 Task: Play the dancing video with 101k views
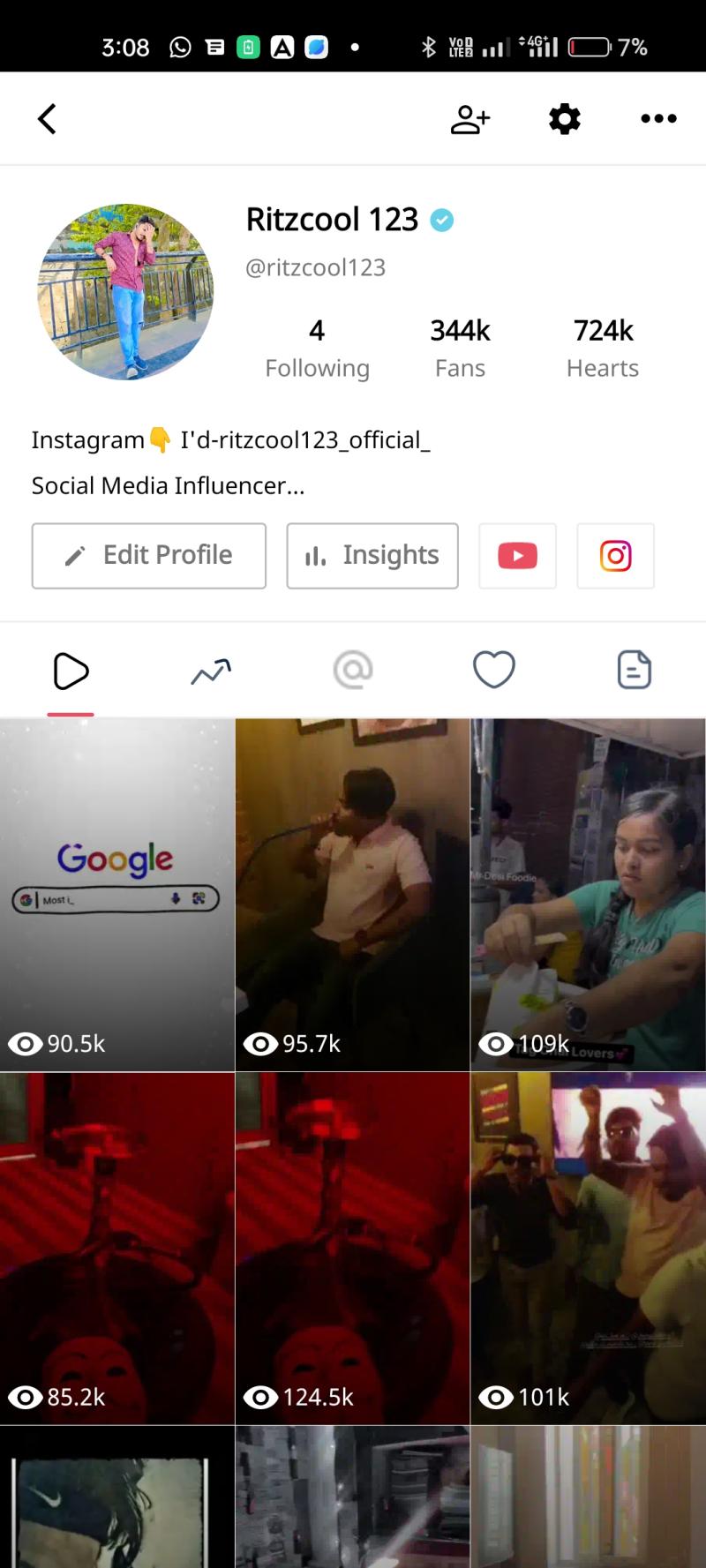click(589, 1249)
